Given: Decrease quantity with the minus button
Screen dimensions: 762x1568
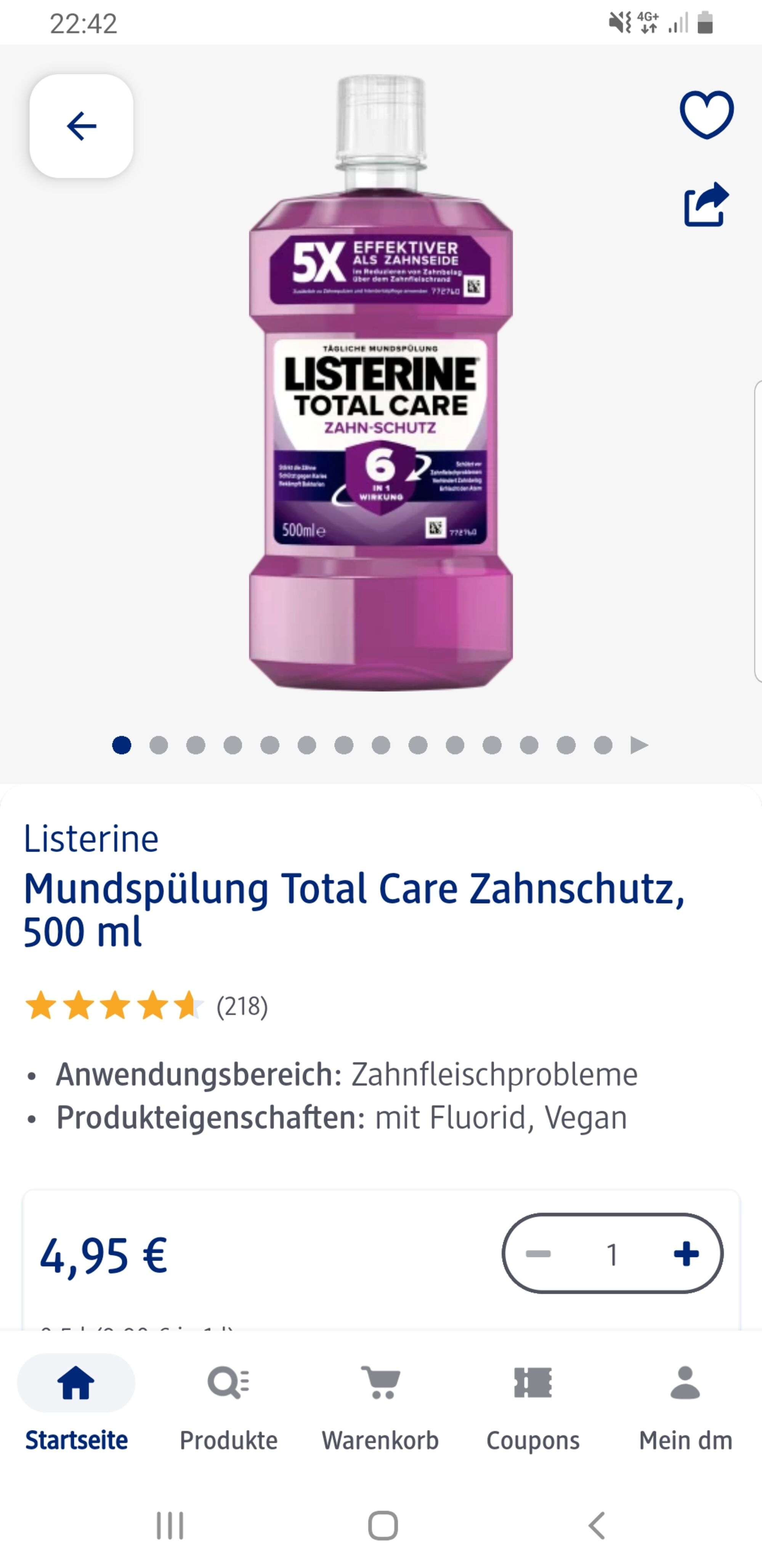Looking at the screenshot, I should click(538, 1254).
